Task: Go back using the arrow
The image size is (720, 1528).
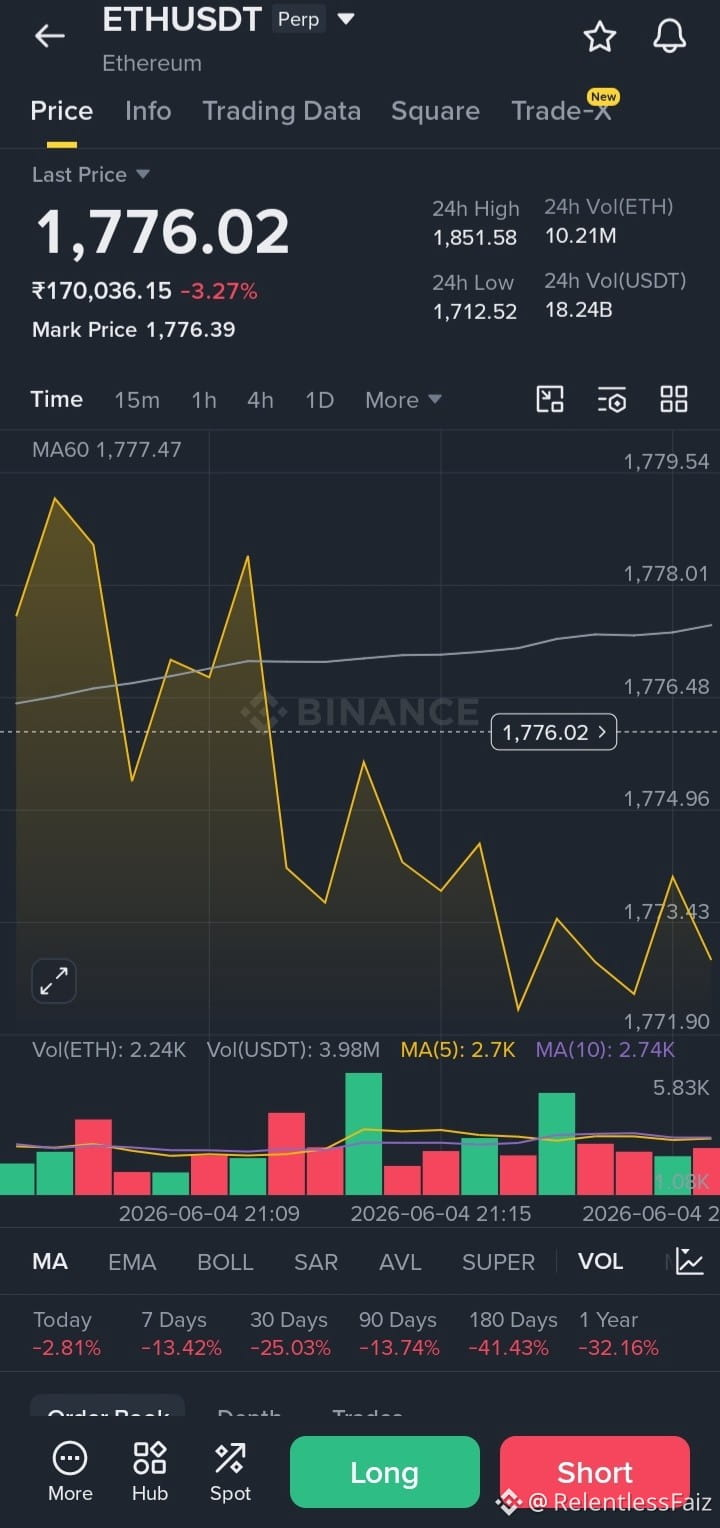Action: (49, 36)
